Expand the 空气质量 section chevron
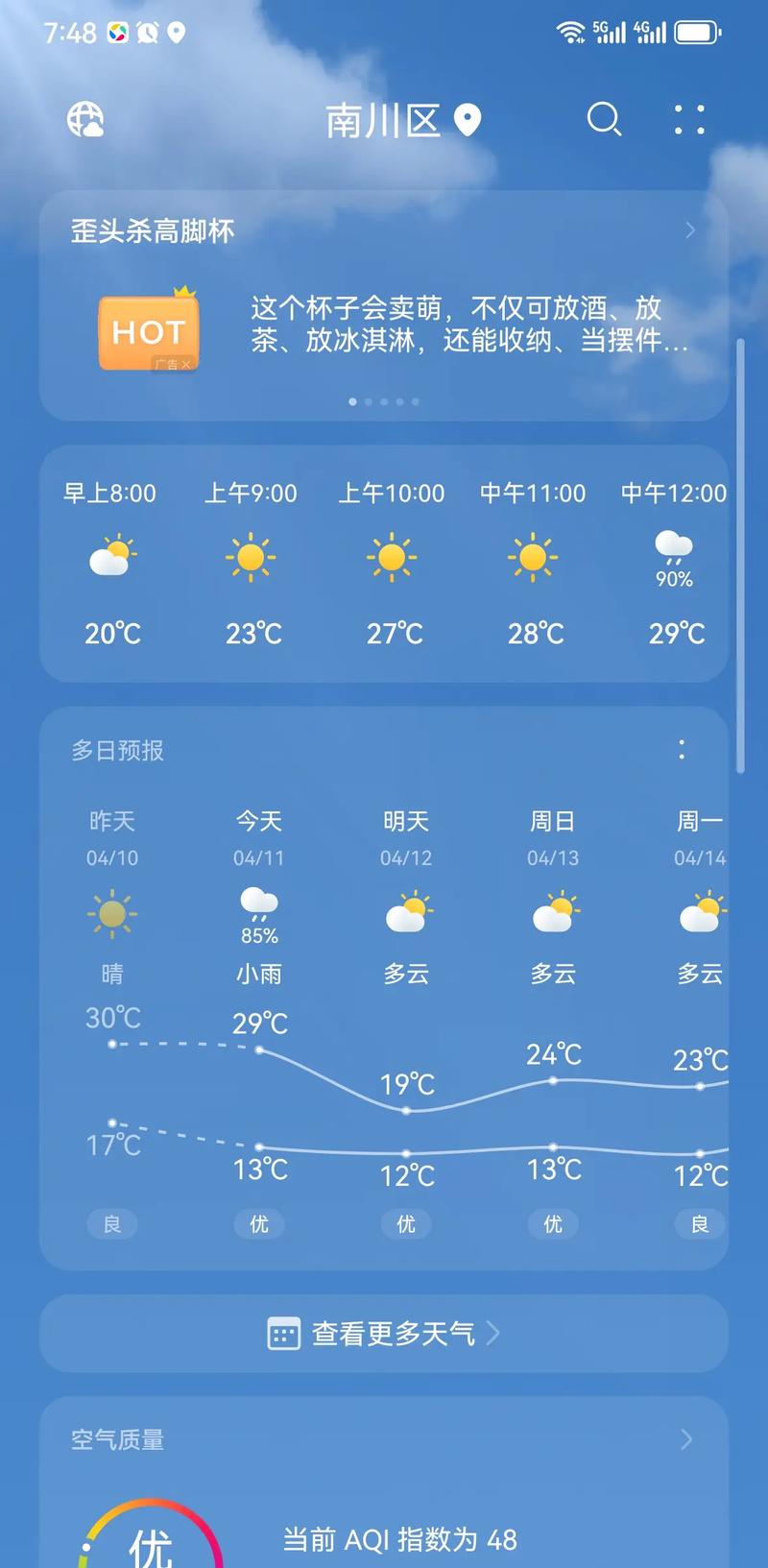 [686, 1440]
